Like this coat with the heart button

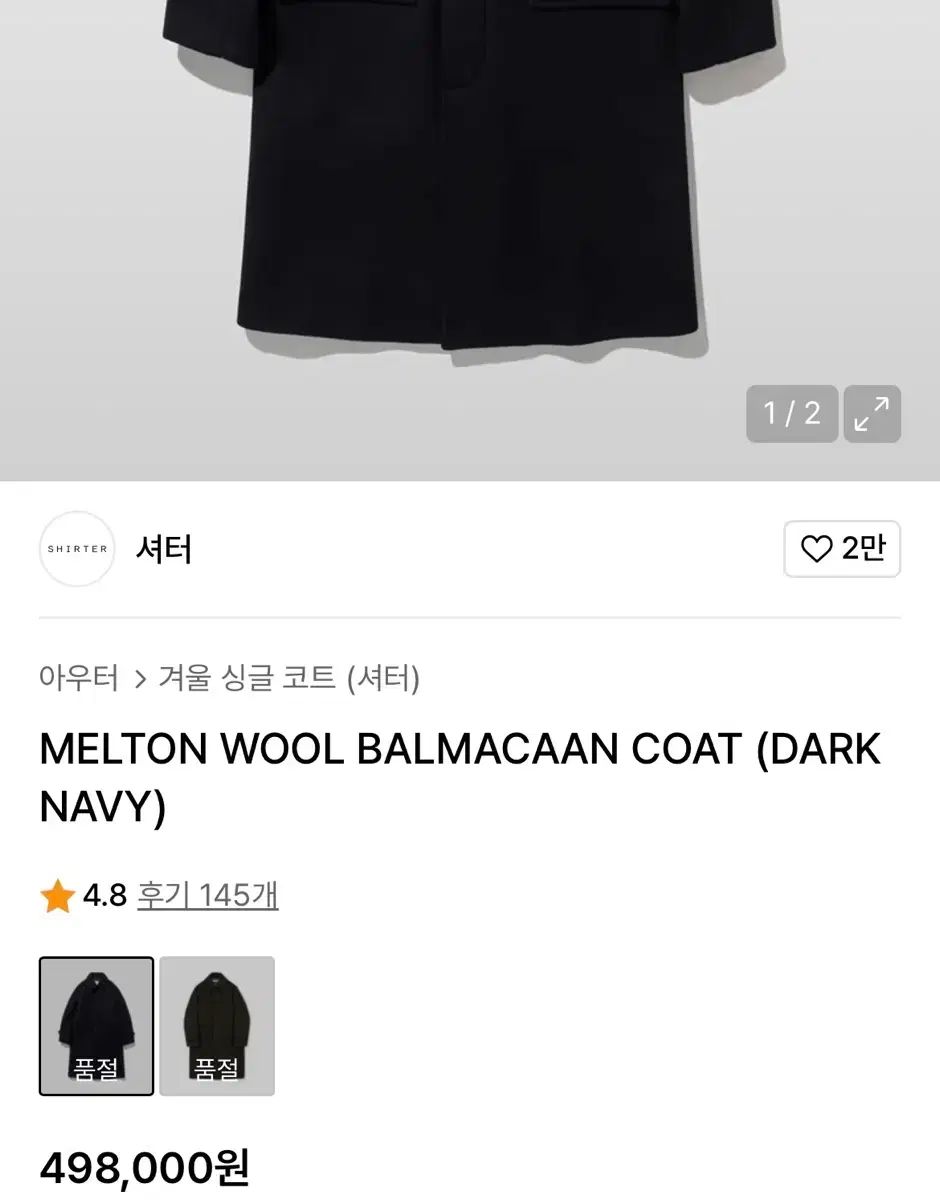point(842,549)
